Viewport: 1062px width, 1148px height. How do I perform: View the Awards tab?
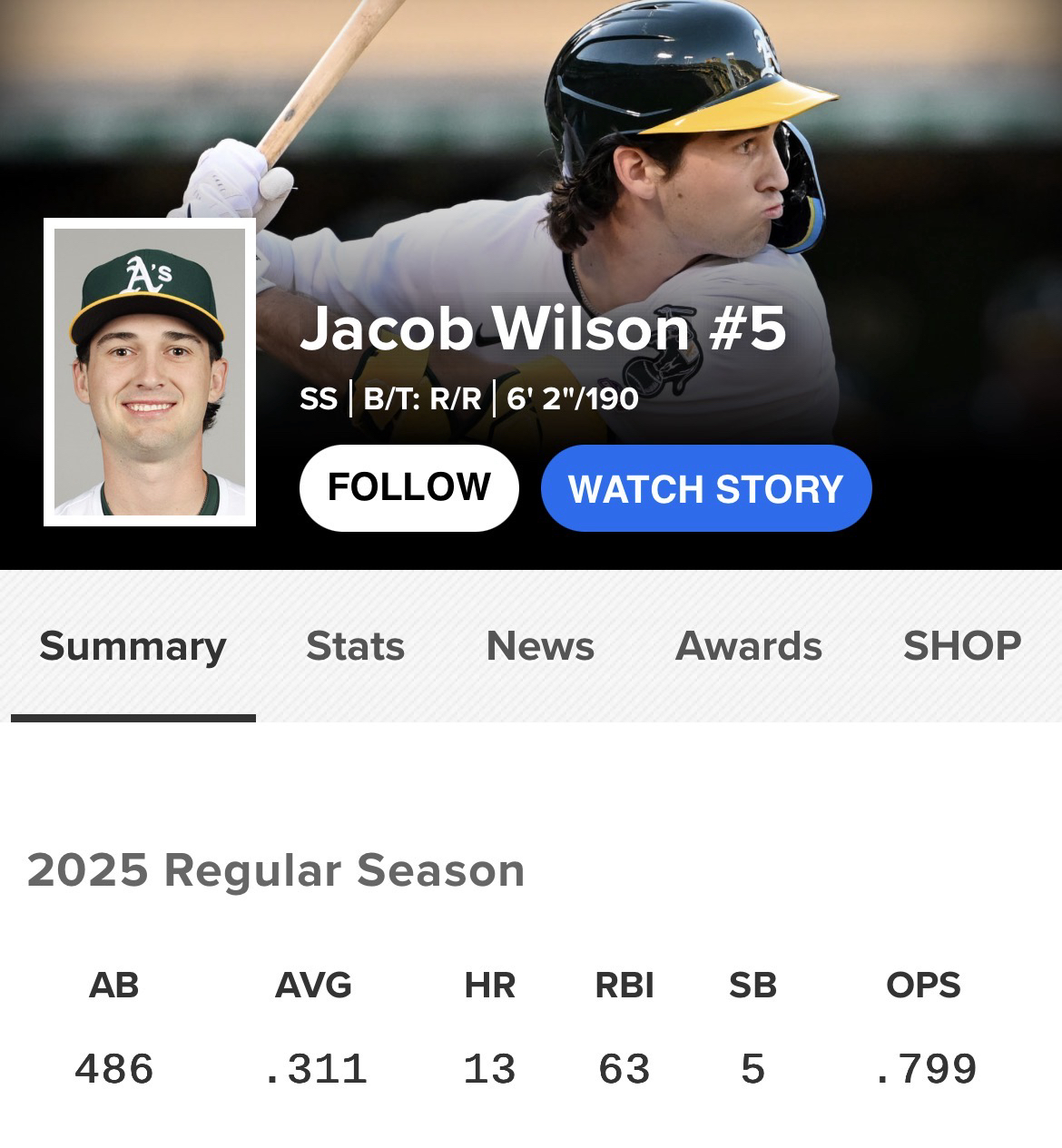[748, 646]
